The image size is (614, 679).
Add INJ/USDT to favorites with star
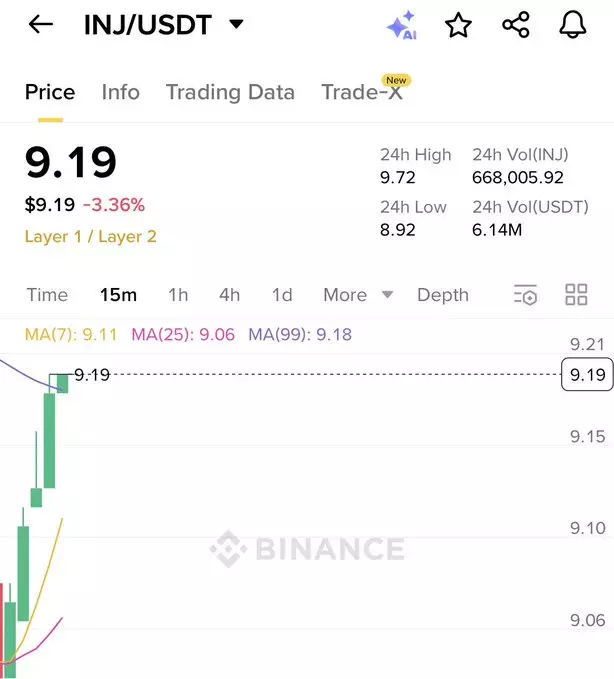coord(458,25)
